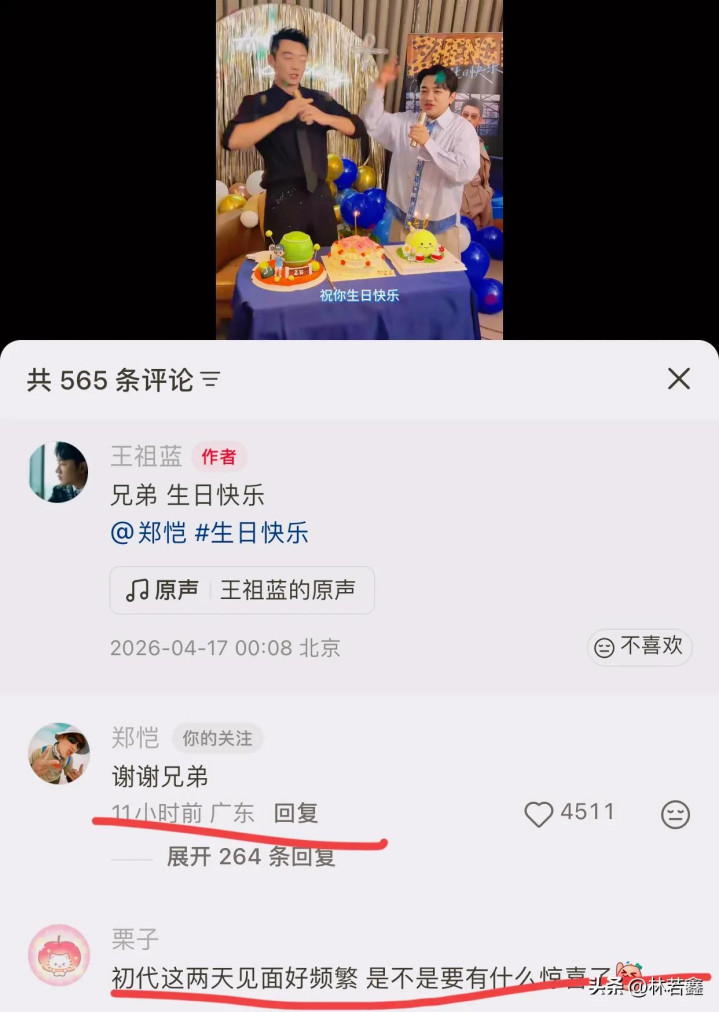Reply to 郑恺's comment
The width and height of the screenshot is (719, 1012).
point(296,814)
